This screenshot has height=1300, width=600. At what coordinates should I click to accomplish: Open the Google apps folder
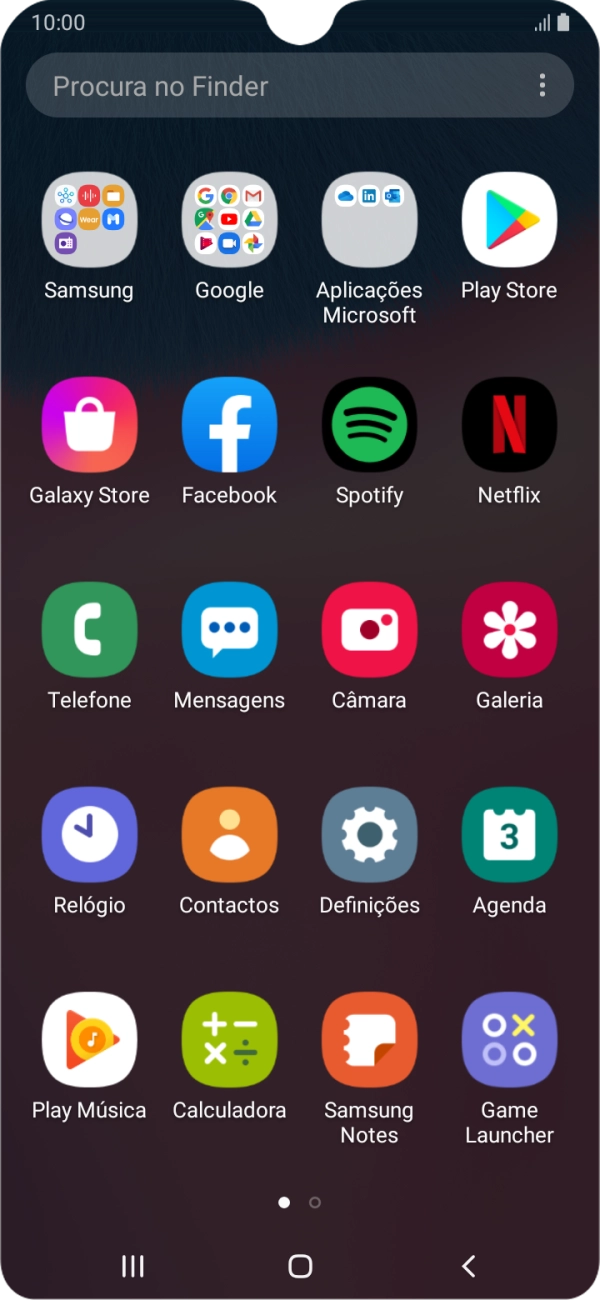[229, 220]
